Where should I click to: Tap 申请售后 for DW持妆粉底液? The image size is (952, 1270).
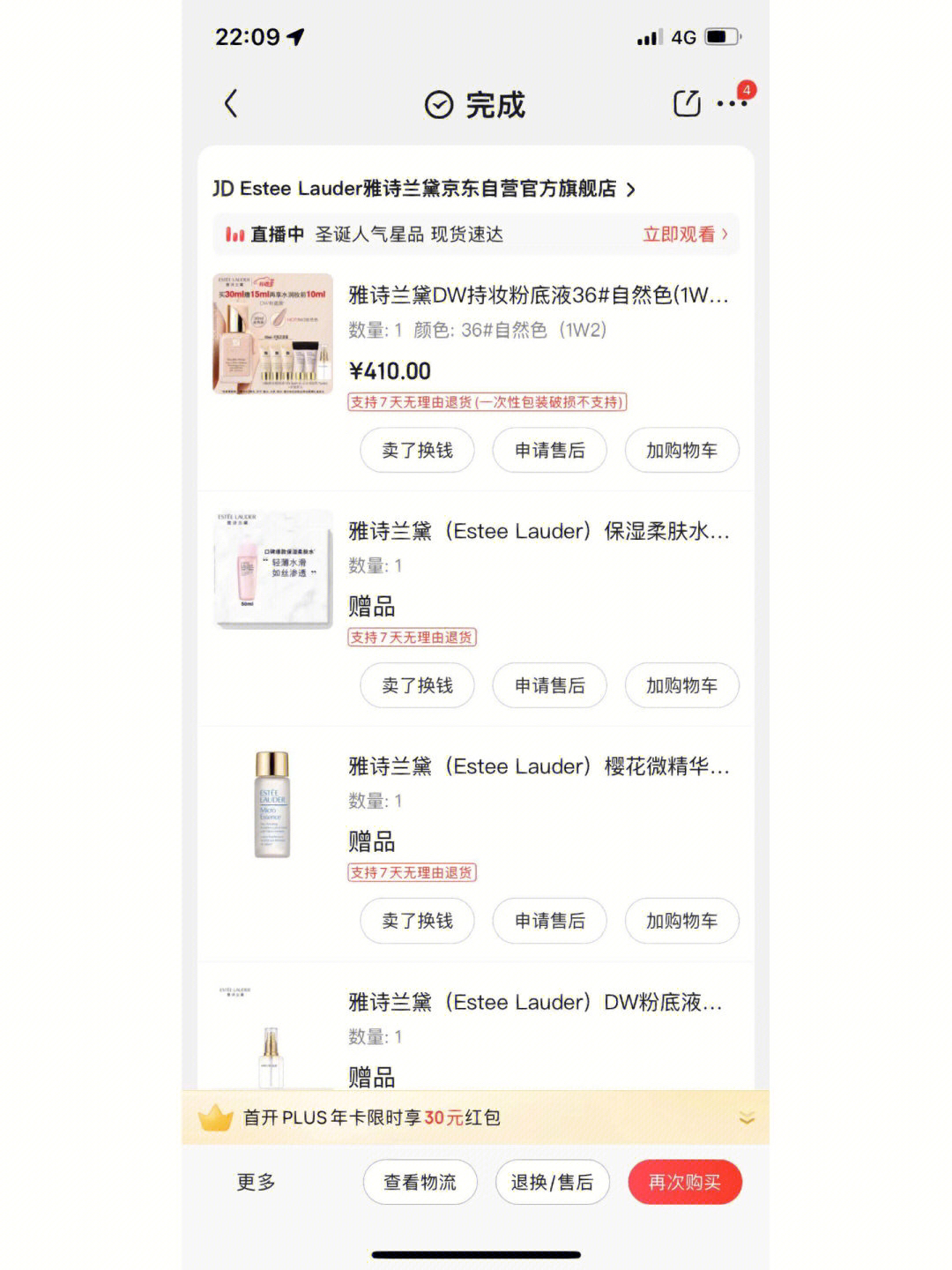(x=549, y=450)
